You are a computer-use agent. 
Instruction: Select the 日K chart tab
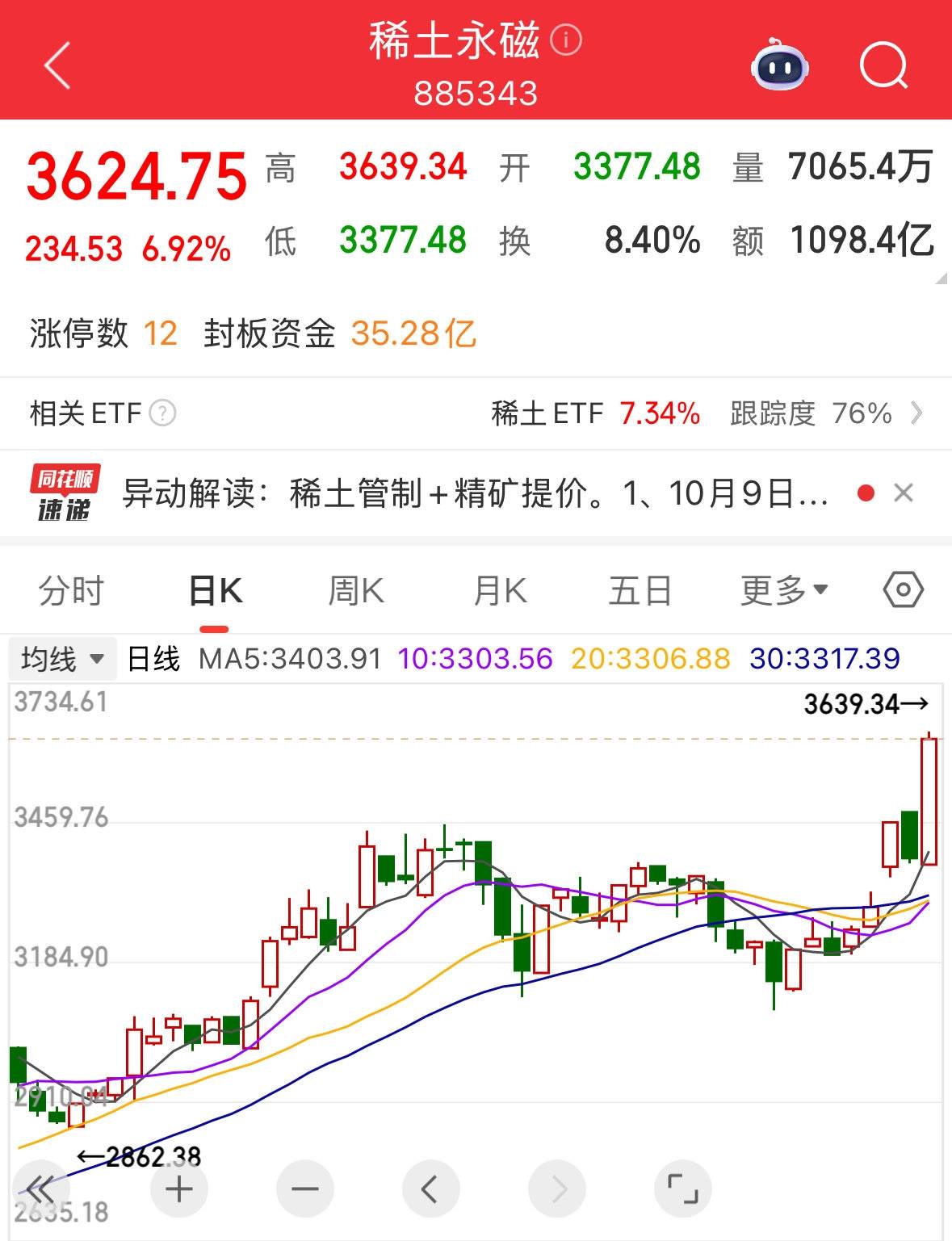tap(215, 591)
